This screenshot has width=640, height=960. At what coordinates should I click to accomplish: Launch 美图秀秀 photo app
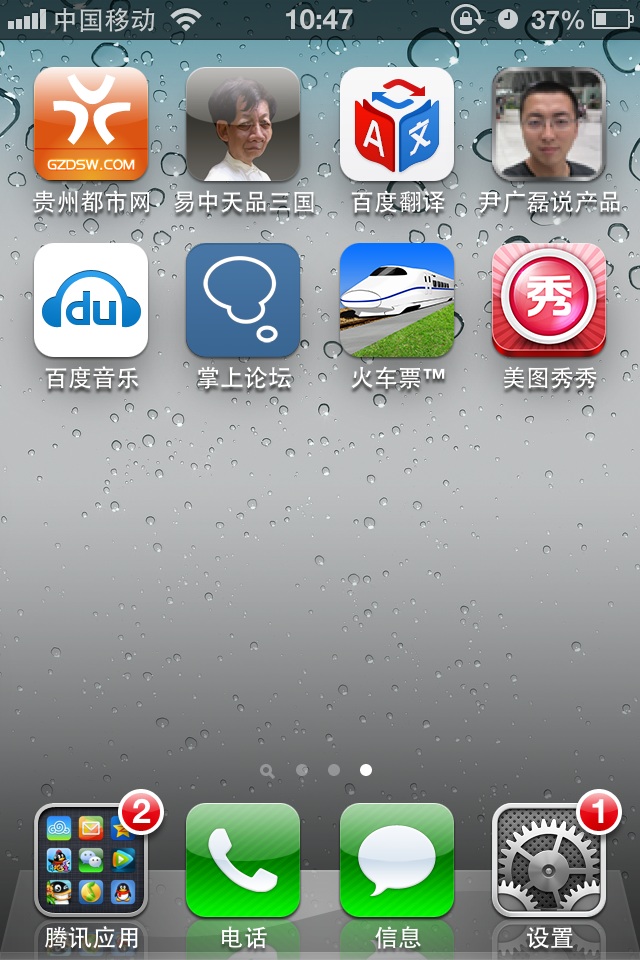pyautogui.click(x=549, y=300)
